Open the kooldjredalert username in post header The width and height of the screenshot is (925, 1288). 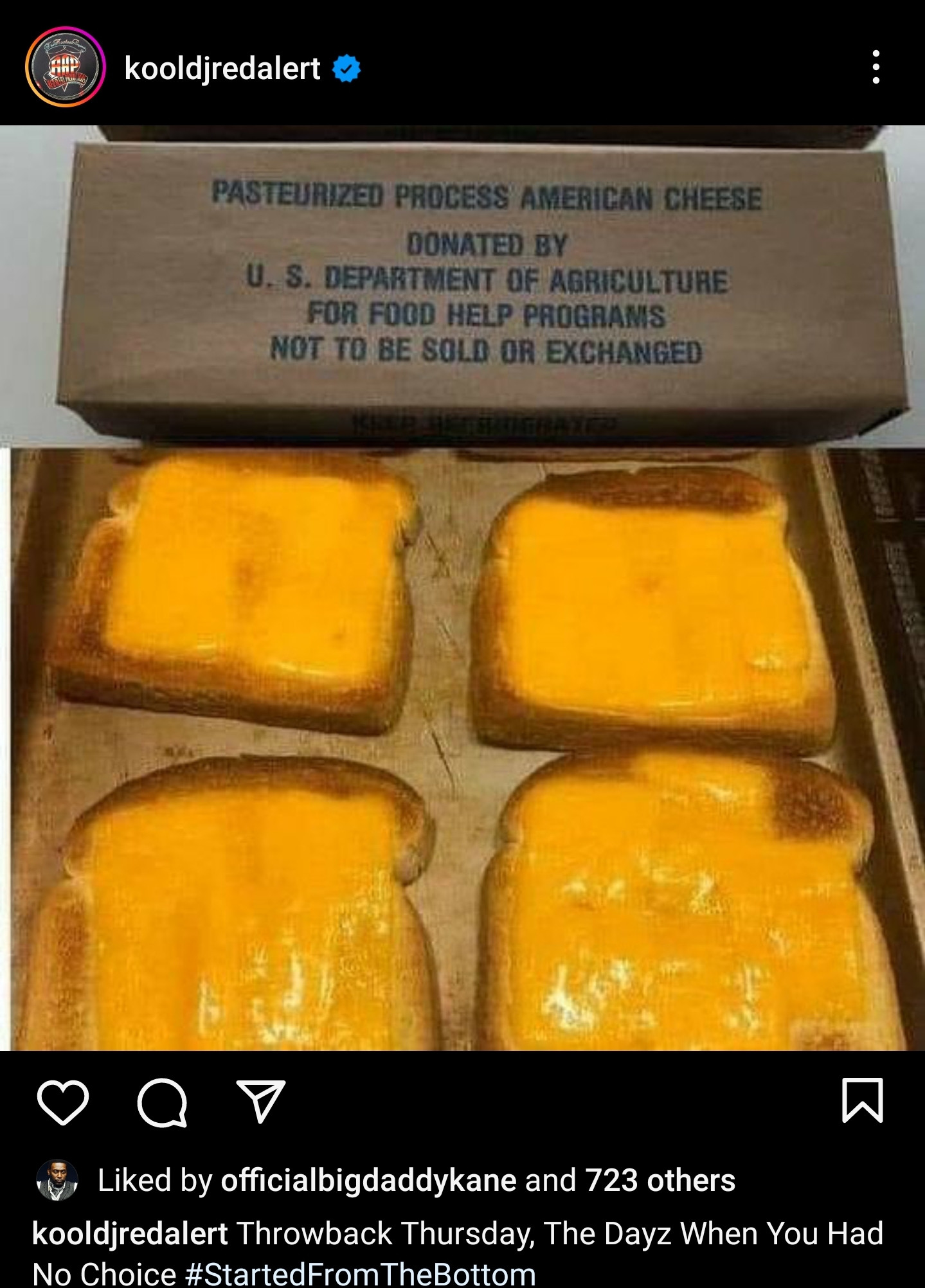pos(222,68)
